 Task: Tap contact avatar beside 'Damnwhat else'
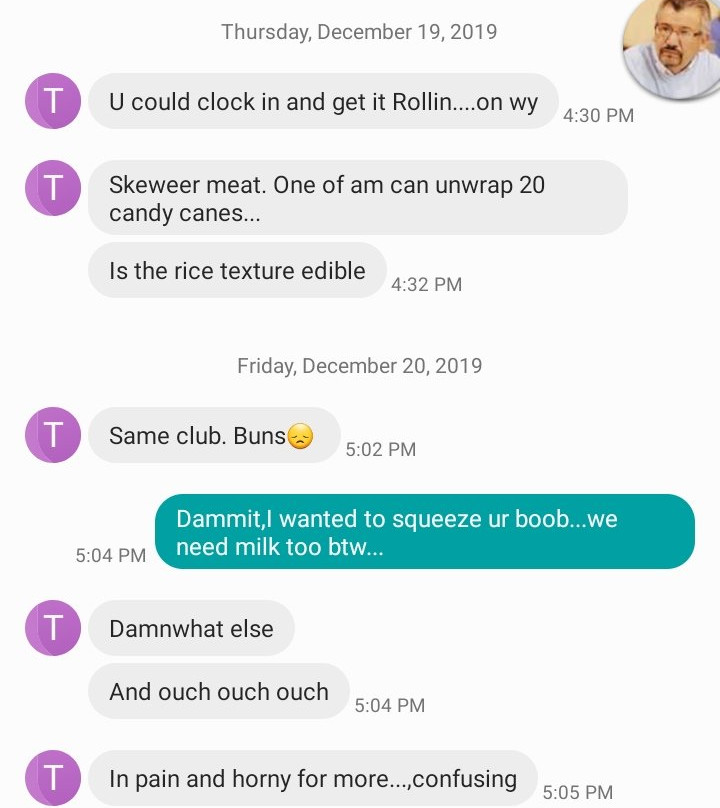[53, 628]
